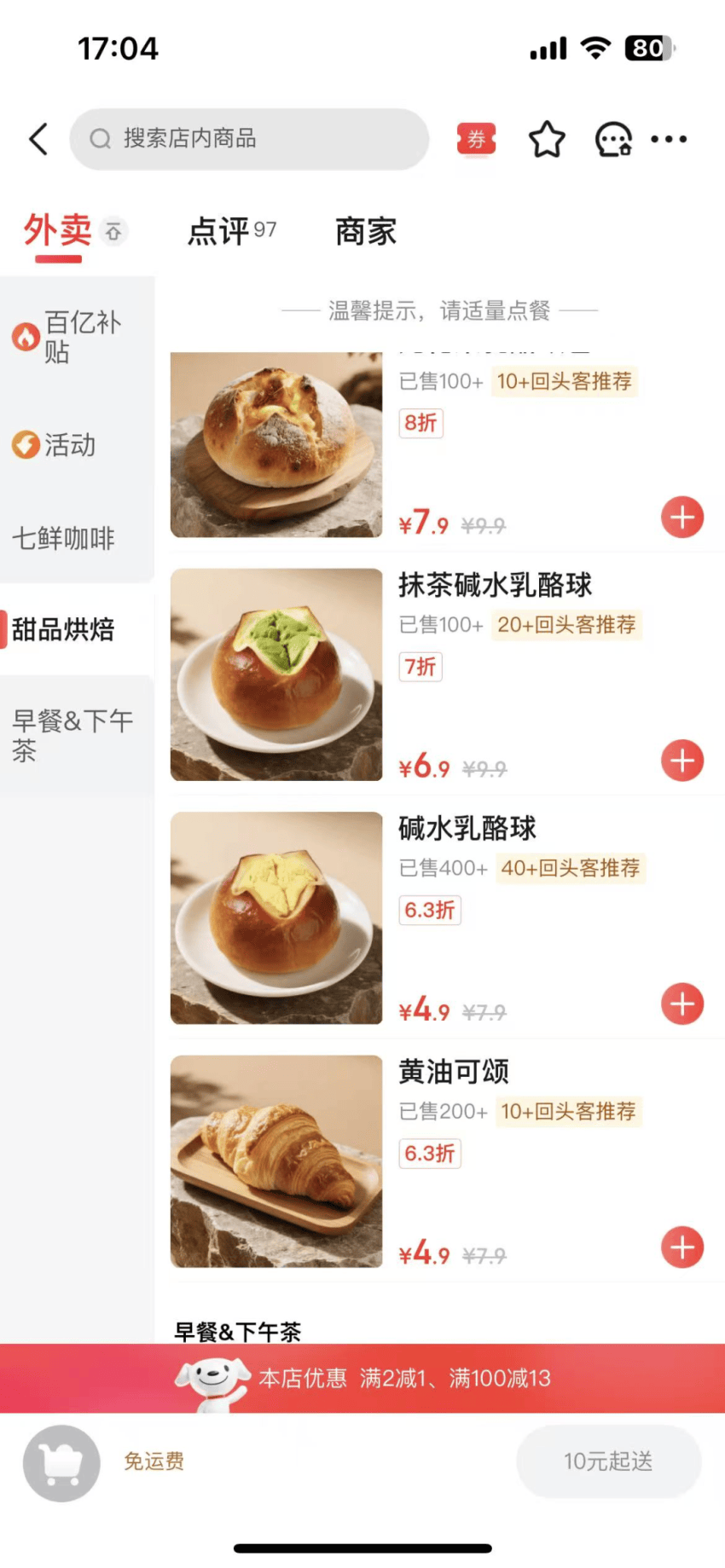
Task: Add 抹茶碱水乳酪球 to the cart
Action: [682, 761]
